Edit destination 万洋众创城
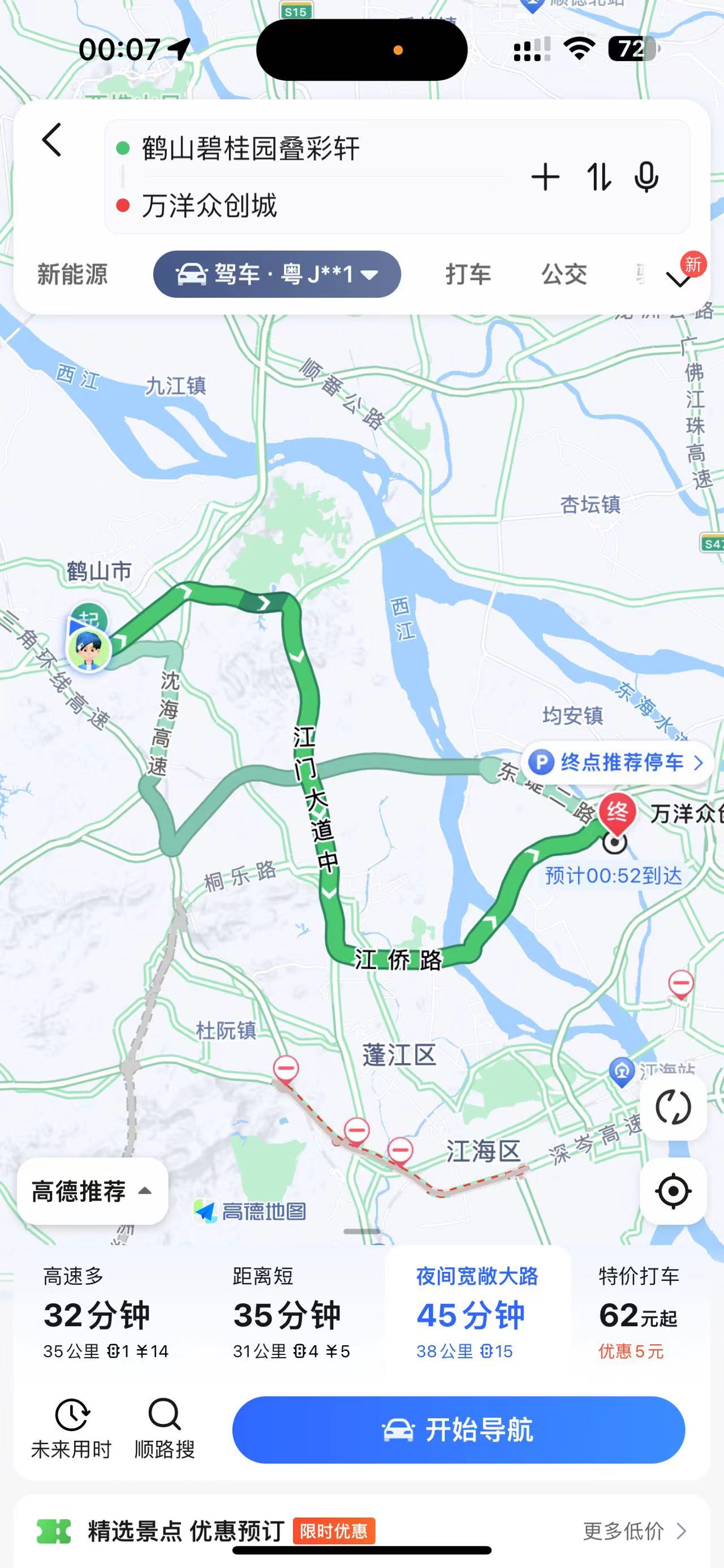The width and height of the screenshot is (724, 1568). 209,205
